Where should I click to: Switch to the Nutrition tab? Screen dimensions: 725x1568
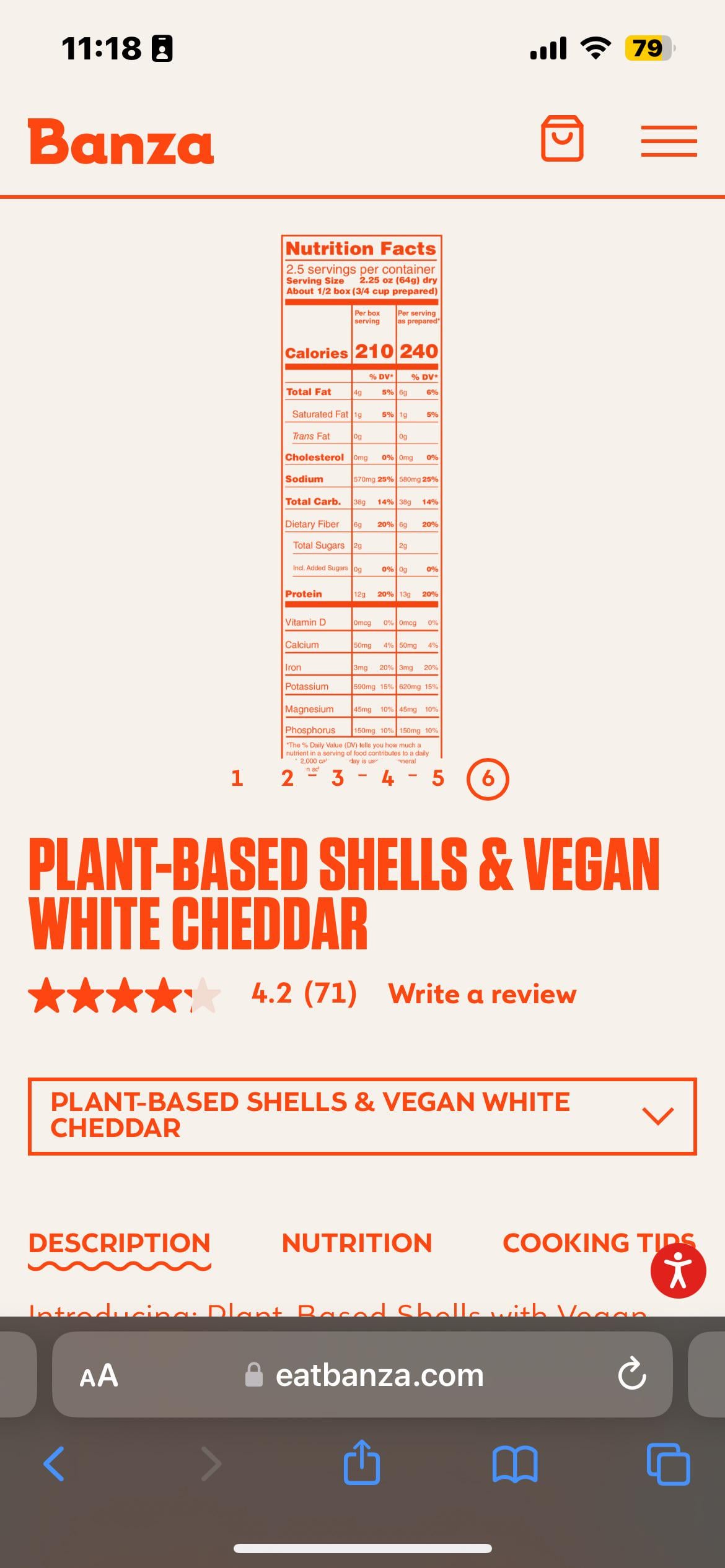point(357,1243)
